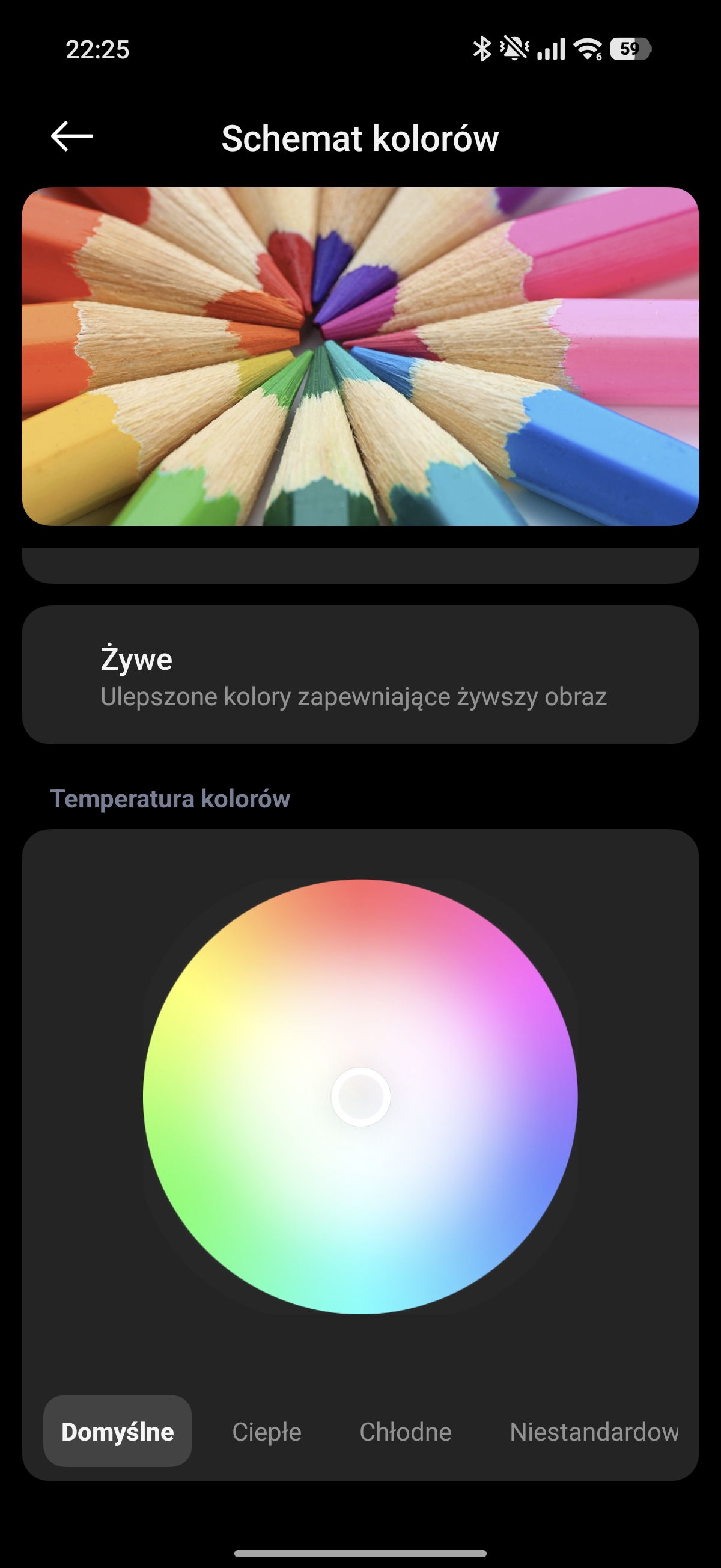721x1568 pixels.
Task: Switch to Chłodne color temperature
Action: pos(405,1431)
